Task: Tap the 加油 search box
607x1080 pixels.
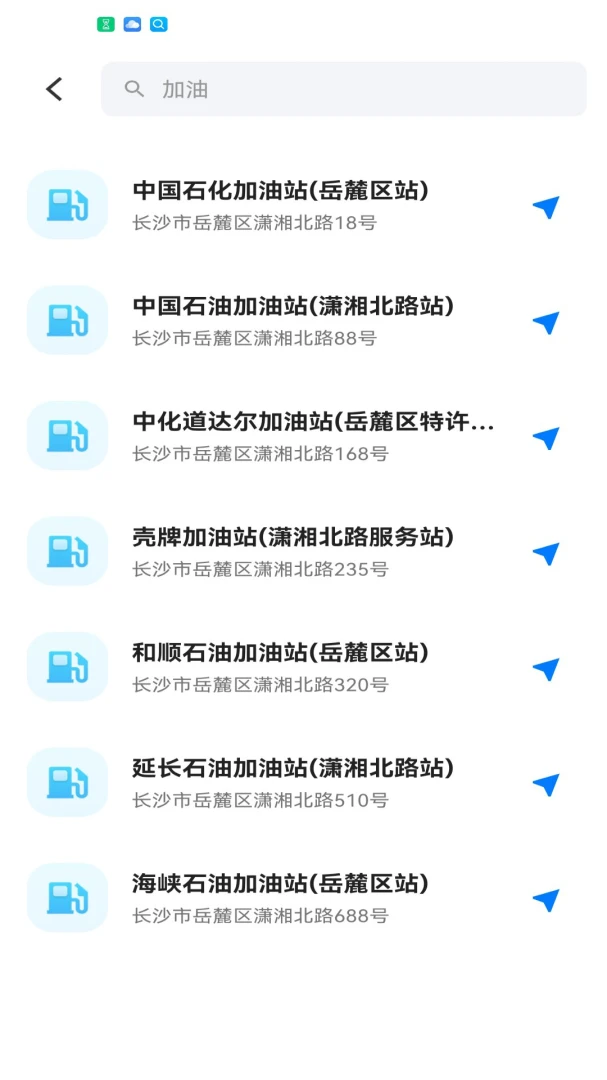Action: pos(344,89)
